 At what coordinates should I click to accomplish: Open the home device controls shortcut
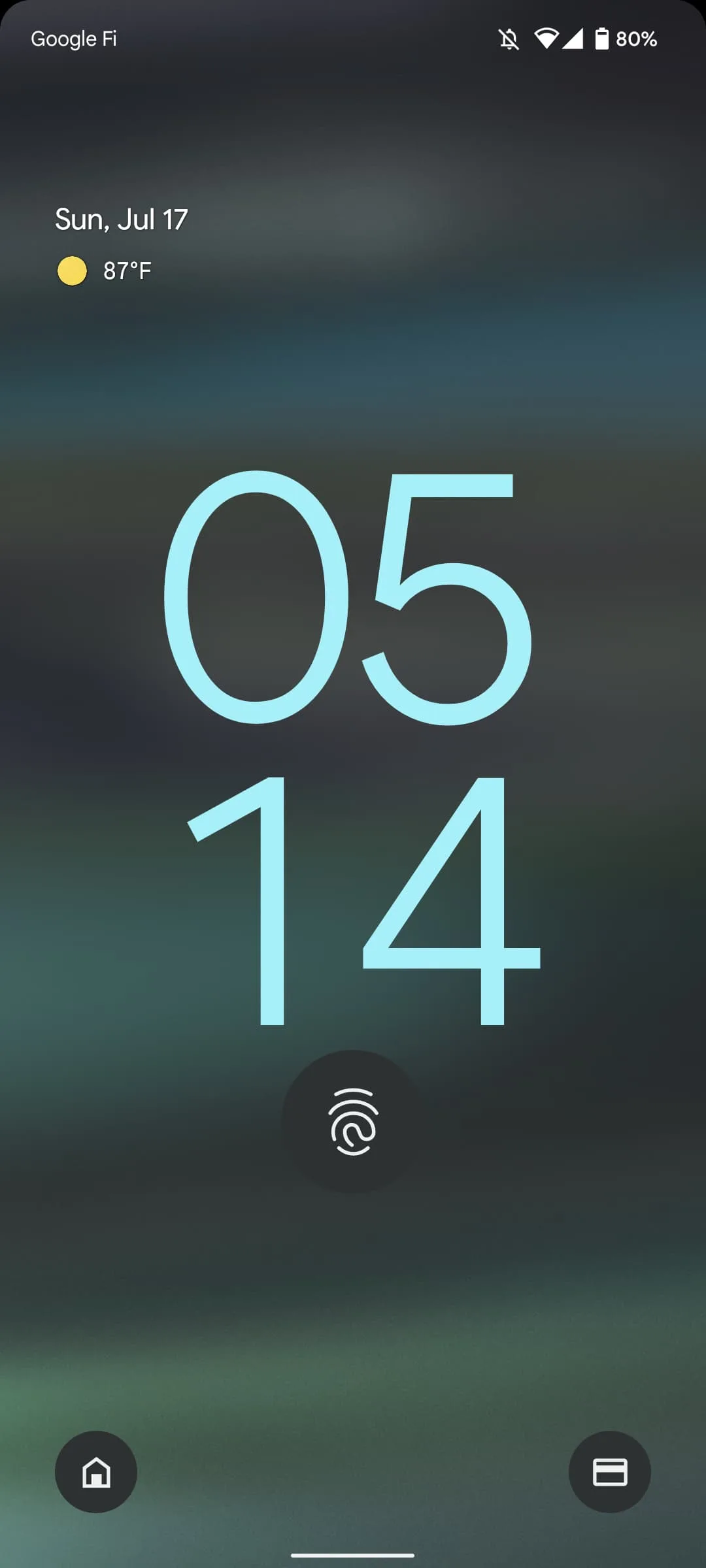[96, 1472]
